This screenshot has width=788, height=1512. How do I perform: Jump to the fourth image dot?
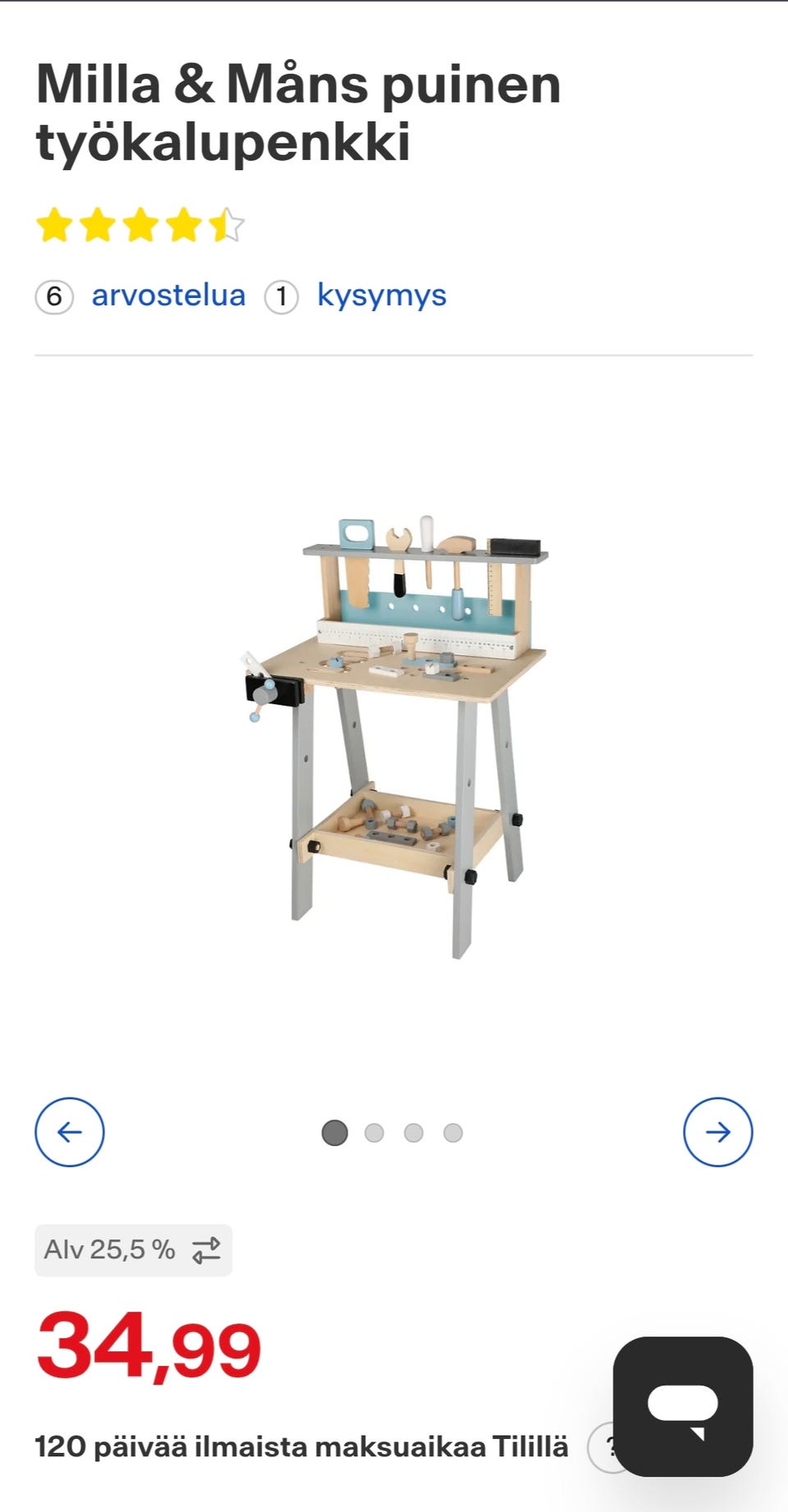point(453,1133)
